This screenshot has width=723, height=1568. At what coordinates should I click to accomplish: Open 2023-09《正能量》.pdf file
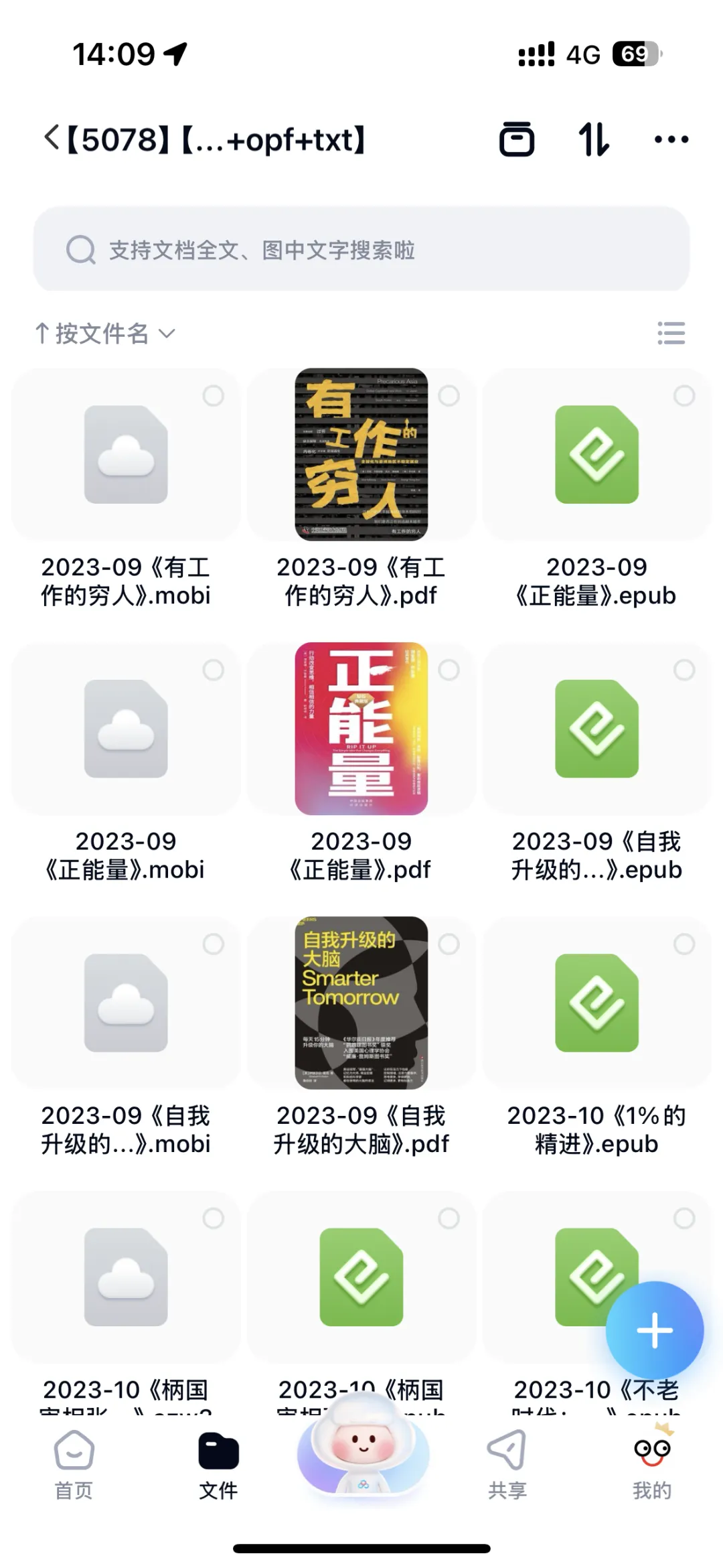pos(361,729)
